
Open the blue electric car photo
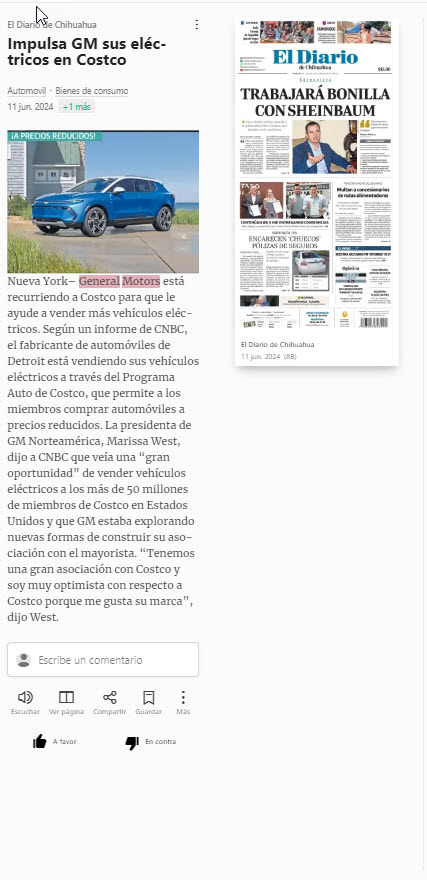tap(103, 202)
